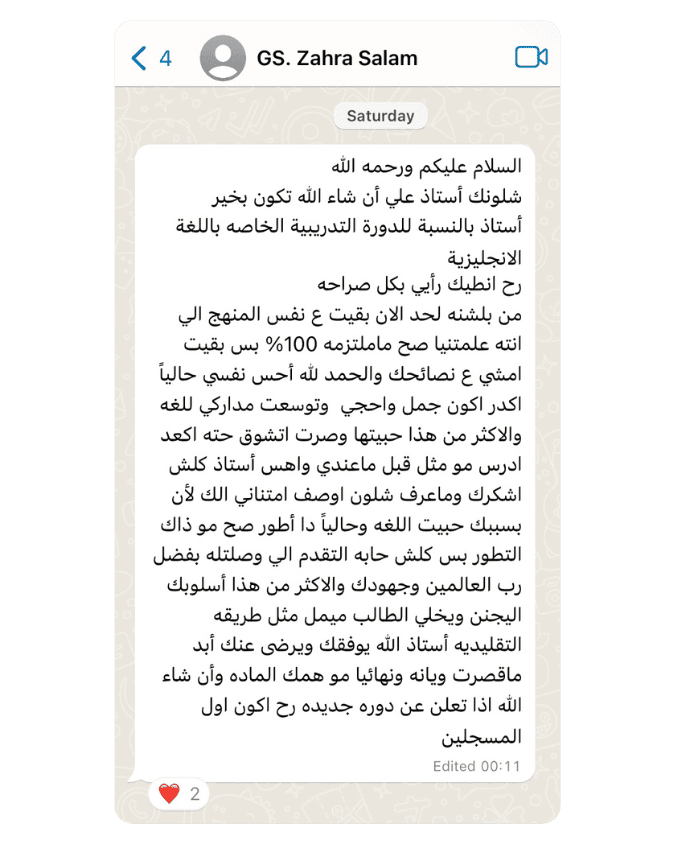Start a video call with Zahra Salam

pyautogui.click(x=531, y=58)
